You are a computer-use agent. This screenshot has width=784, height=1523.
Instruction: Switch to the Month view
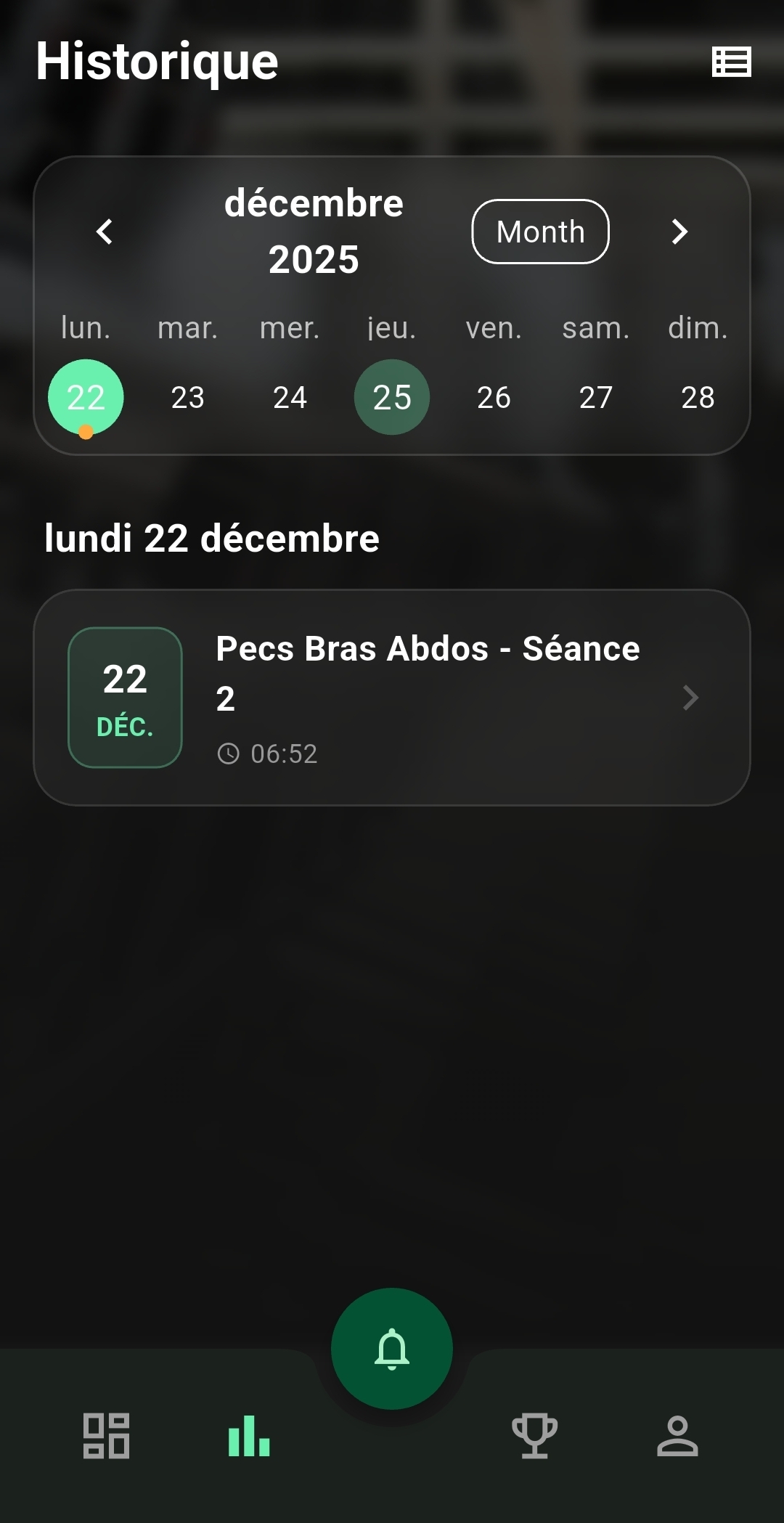(x=540, y=231)
